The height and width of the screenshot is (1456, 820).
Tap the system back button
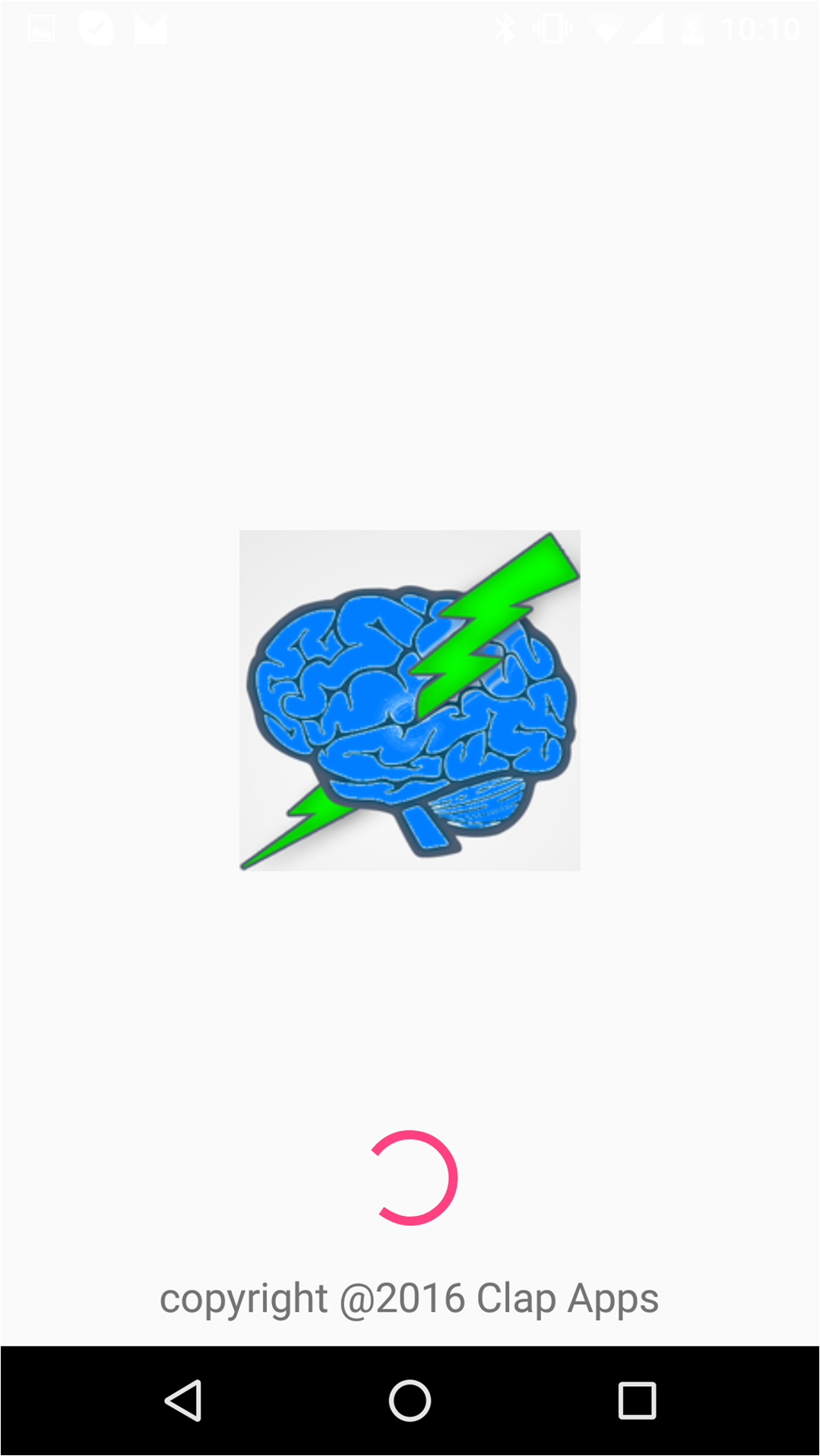tap(183, 1400)
